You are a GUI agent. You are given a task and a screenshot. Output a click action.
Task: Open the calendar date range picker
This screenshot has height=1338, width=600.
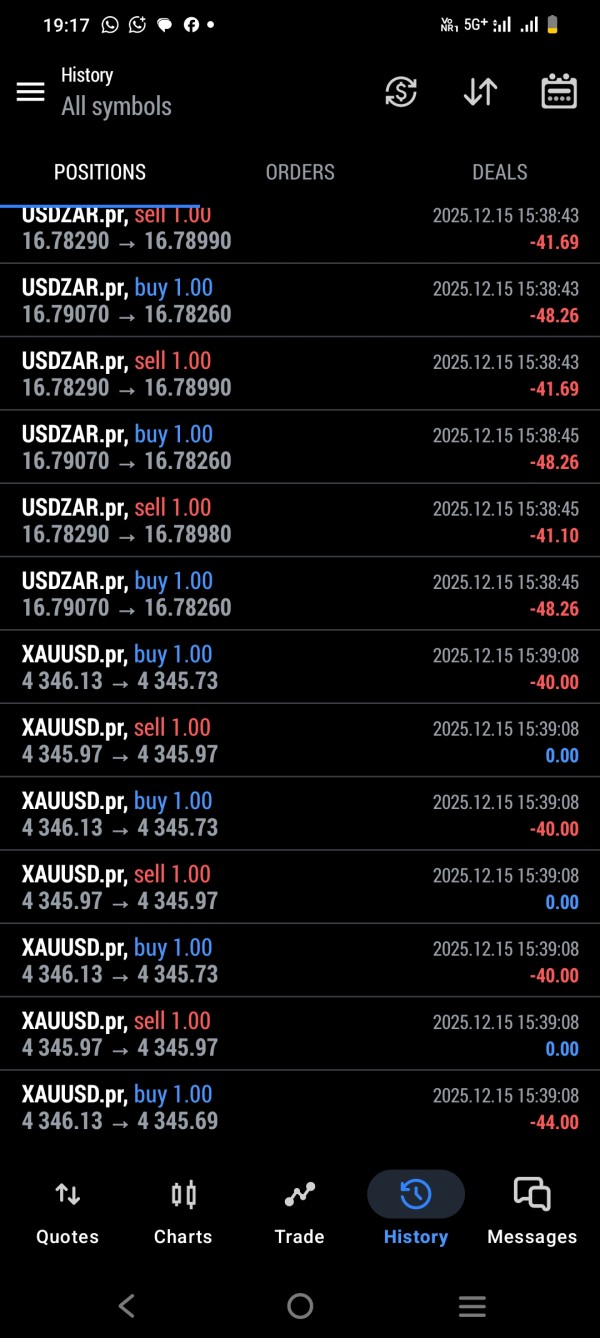(x=559, y=92)
